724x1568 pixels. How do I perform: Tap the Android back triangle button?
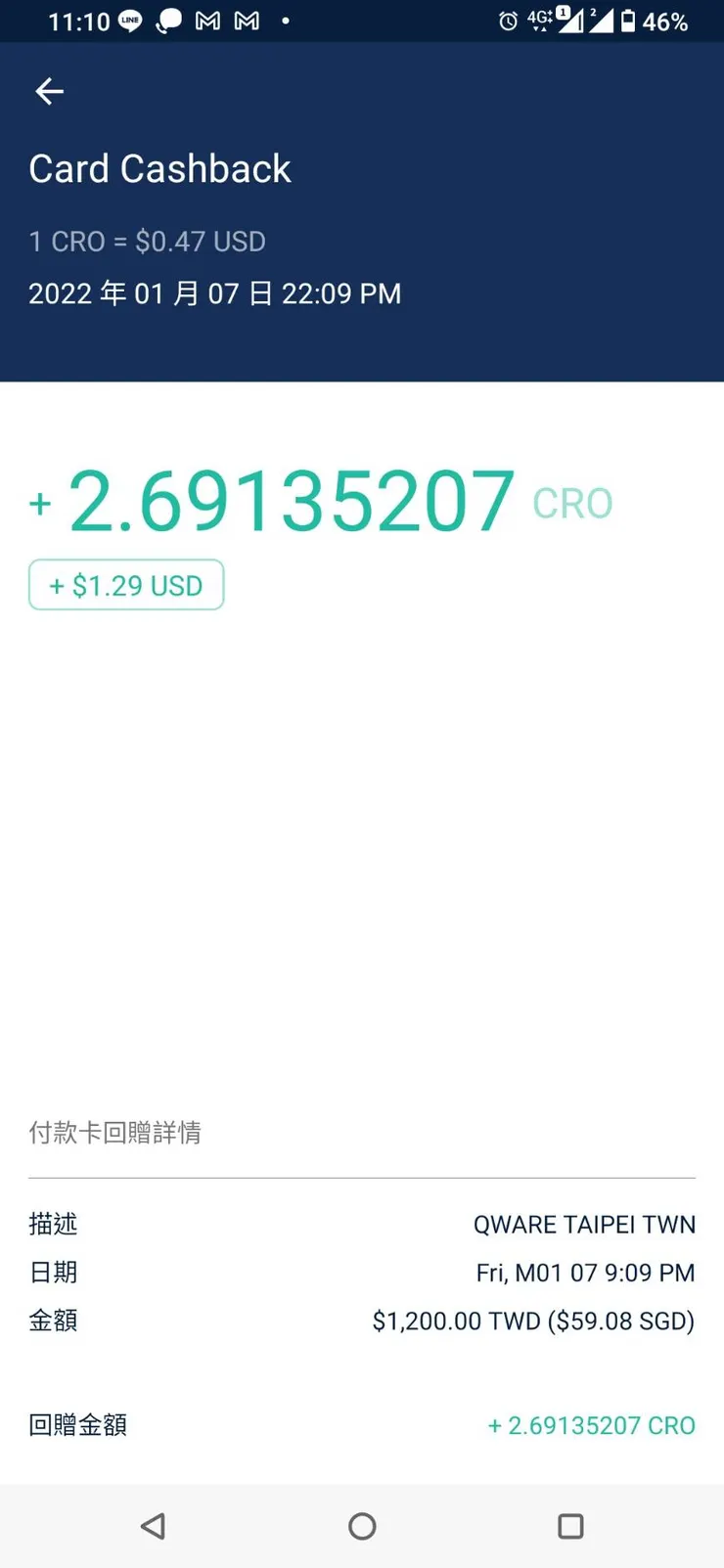tap(153, 1525)
